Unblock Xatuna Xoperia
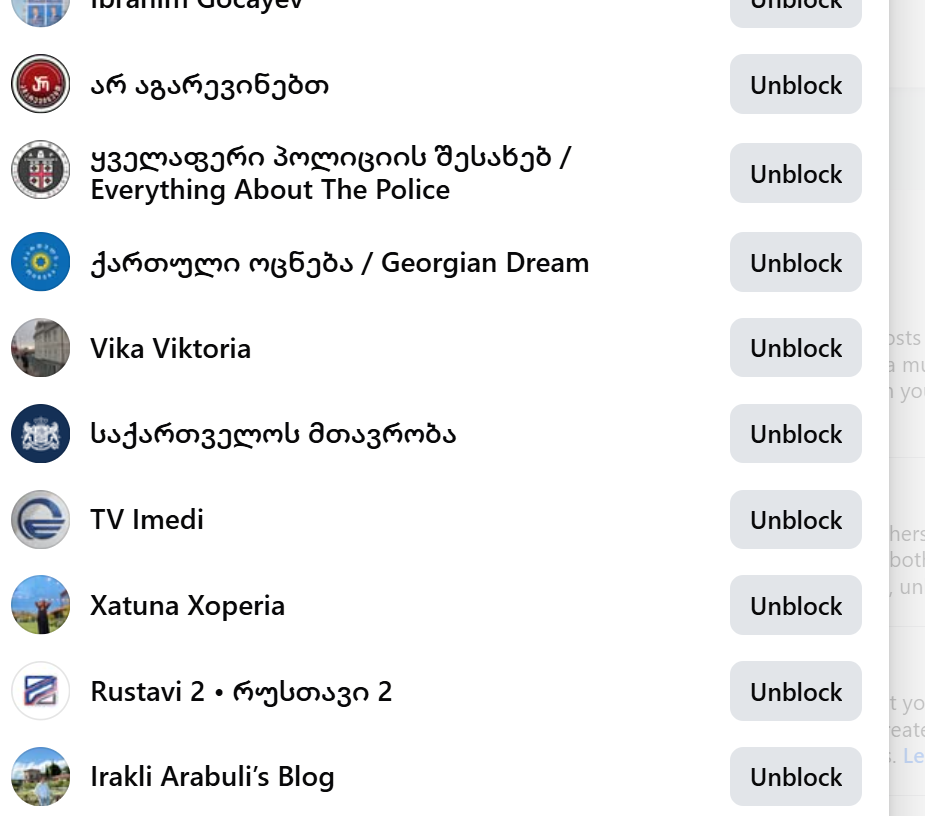 pyautogui.click(x=795, y=606)
